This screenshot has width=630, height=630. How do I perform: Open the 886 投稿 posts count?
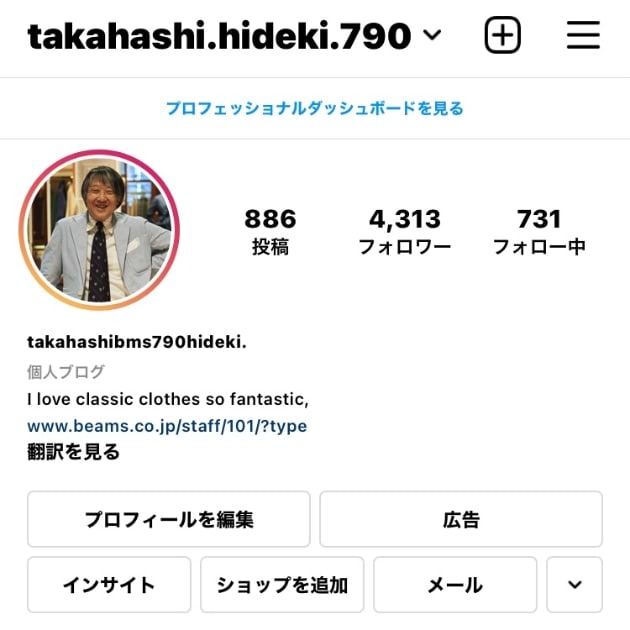click(x=270, y=231)
